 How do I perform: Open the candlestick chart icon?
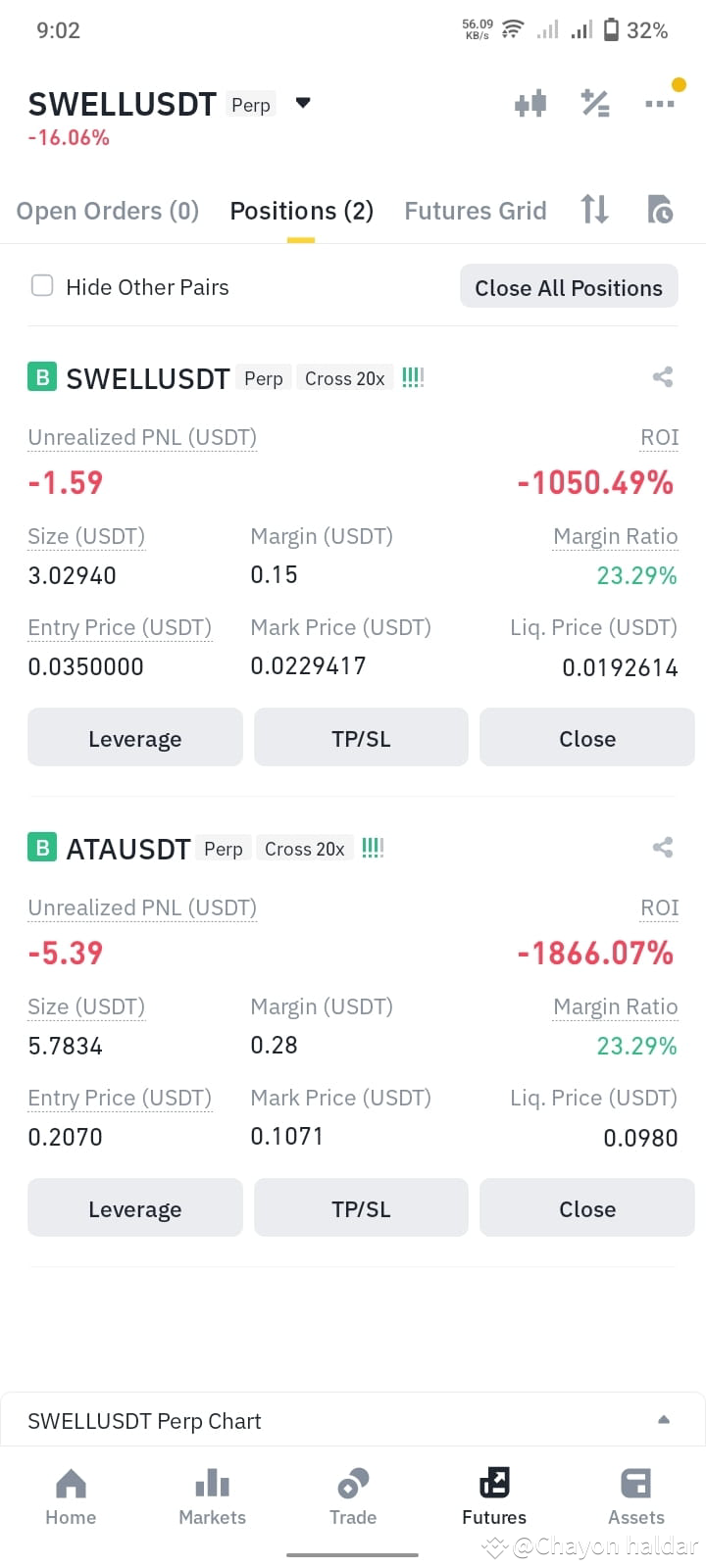click(x=530, y=103)
